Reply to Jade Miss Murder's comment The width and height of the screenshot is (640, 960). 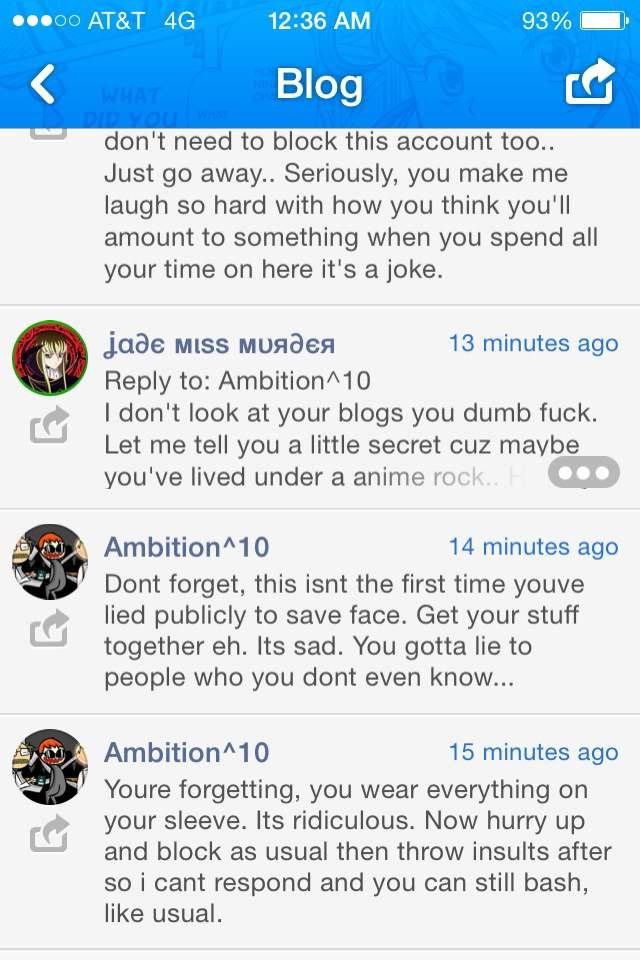[49, 426]
